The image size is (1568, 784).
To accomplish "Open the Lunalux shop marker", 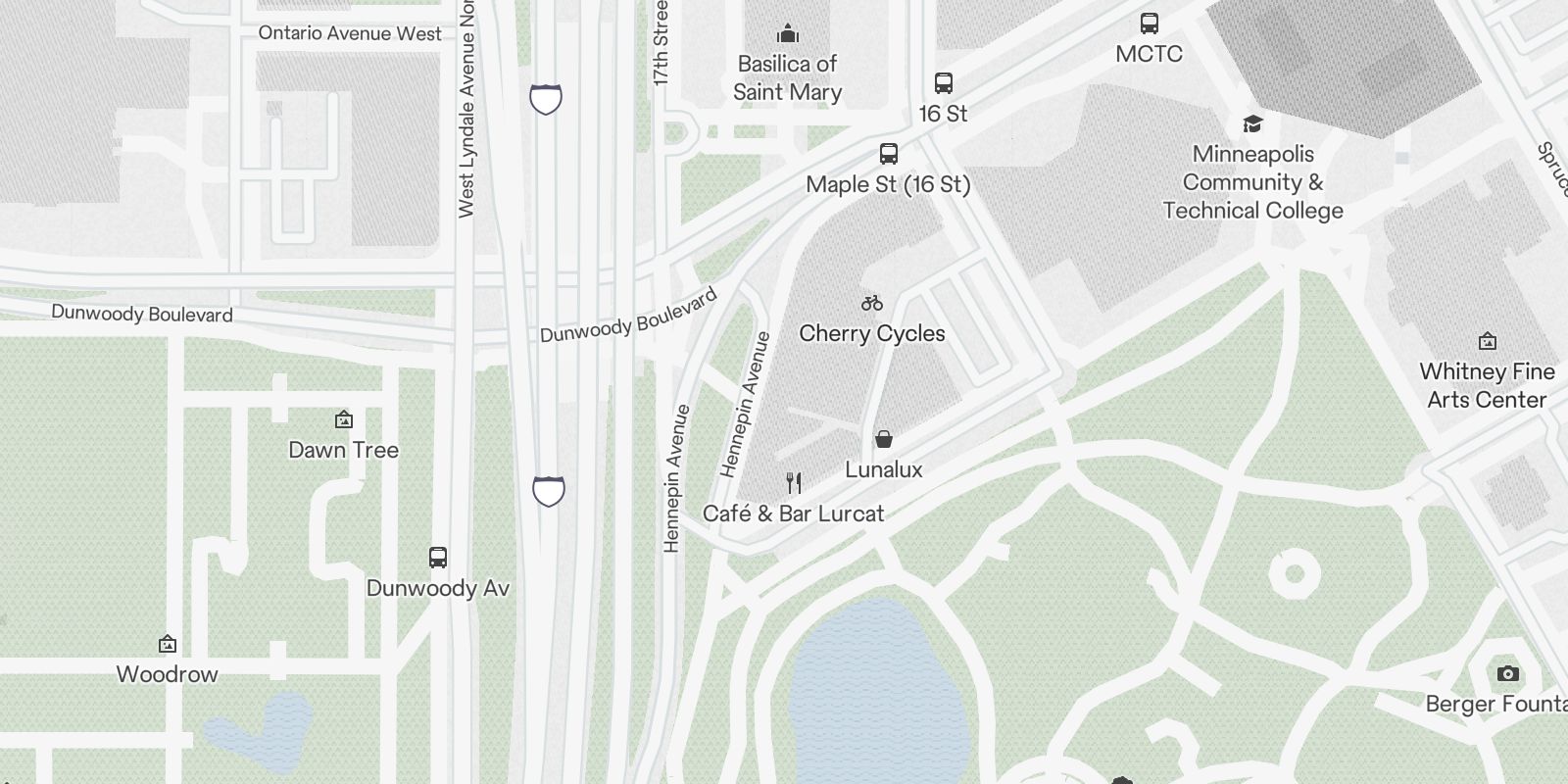I will [x=884, y=439].
